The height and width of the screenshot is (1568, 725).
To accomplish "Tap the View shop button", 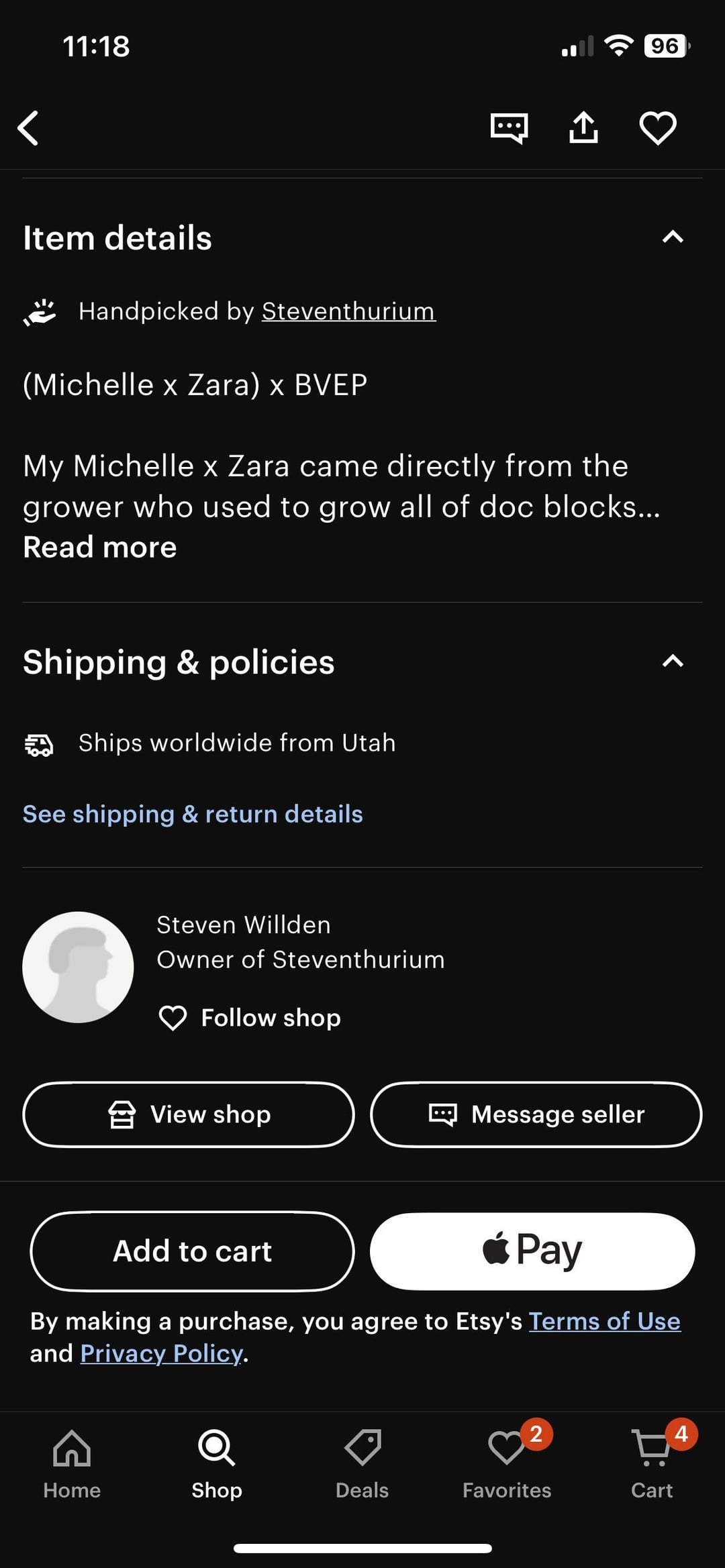I will [189, 1114].
